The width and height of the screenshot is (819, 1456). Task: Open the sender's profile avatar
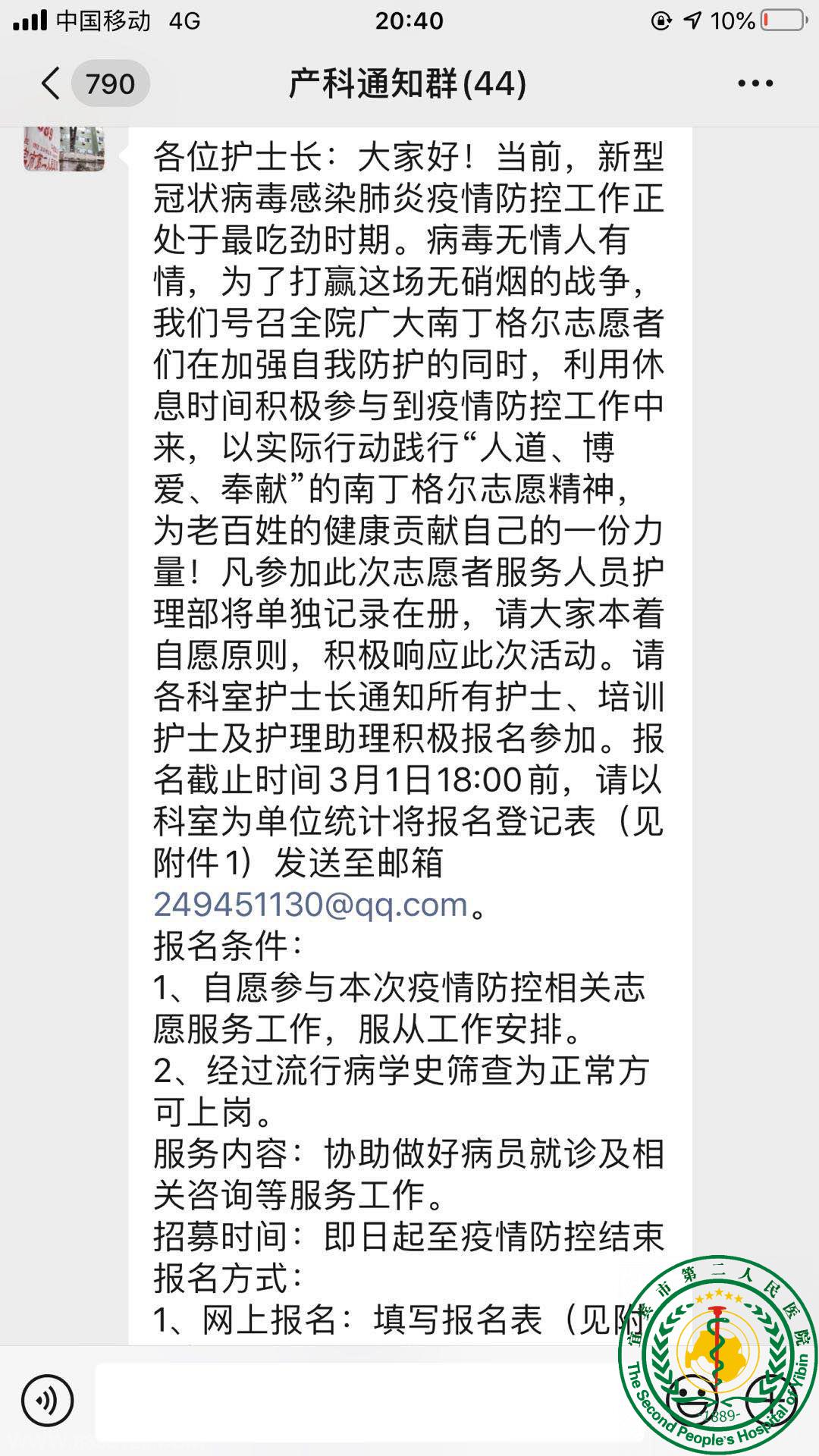(x=64, y=149)
